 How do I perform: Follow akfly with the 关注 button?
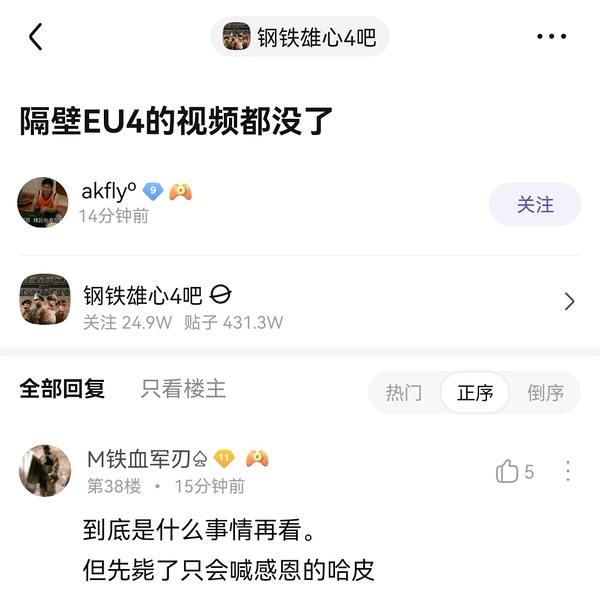[x=534, y=204]
